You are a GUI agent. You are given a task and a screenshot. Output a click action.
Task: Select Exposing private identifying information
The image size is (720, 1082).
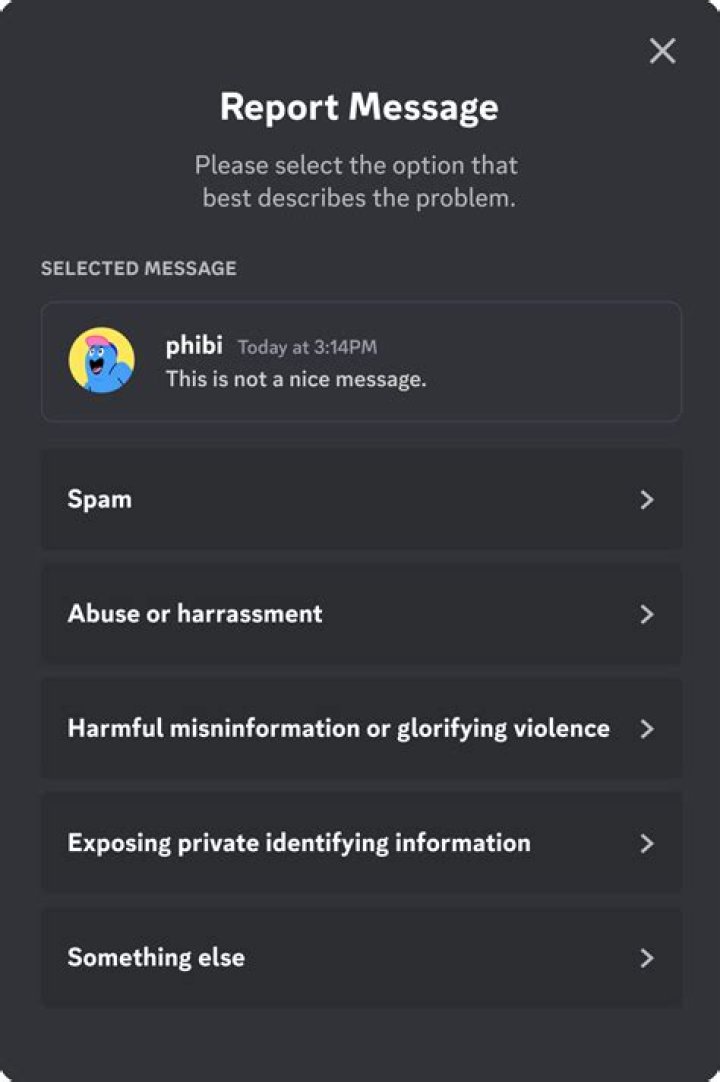(x=361, y=843)
